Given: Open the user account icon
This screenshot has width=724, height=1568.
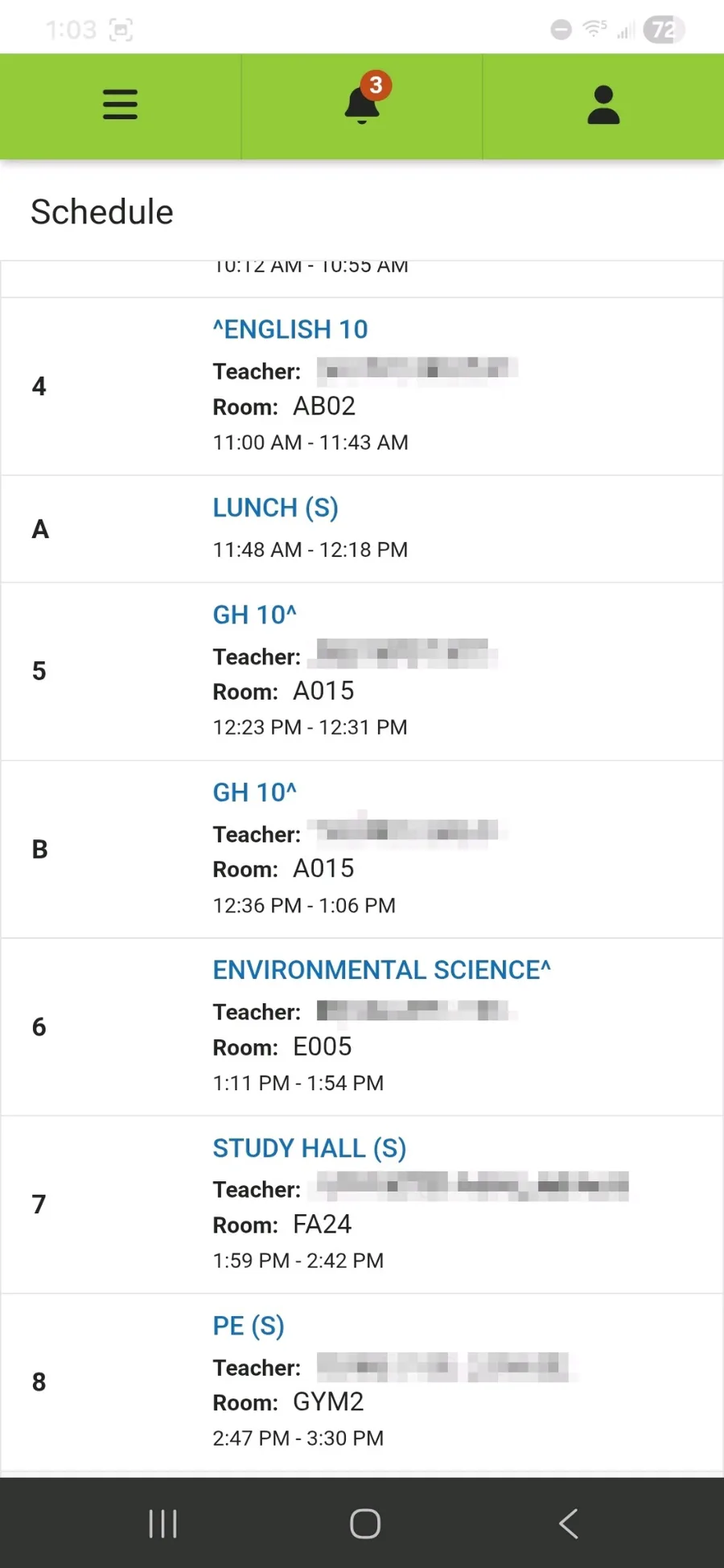Looking at the screenshot, I should click(x=603, y=105).
